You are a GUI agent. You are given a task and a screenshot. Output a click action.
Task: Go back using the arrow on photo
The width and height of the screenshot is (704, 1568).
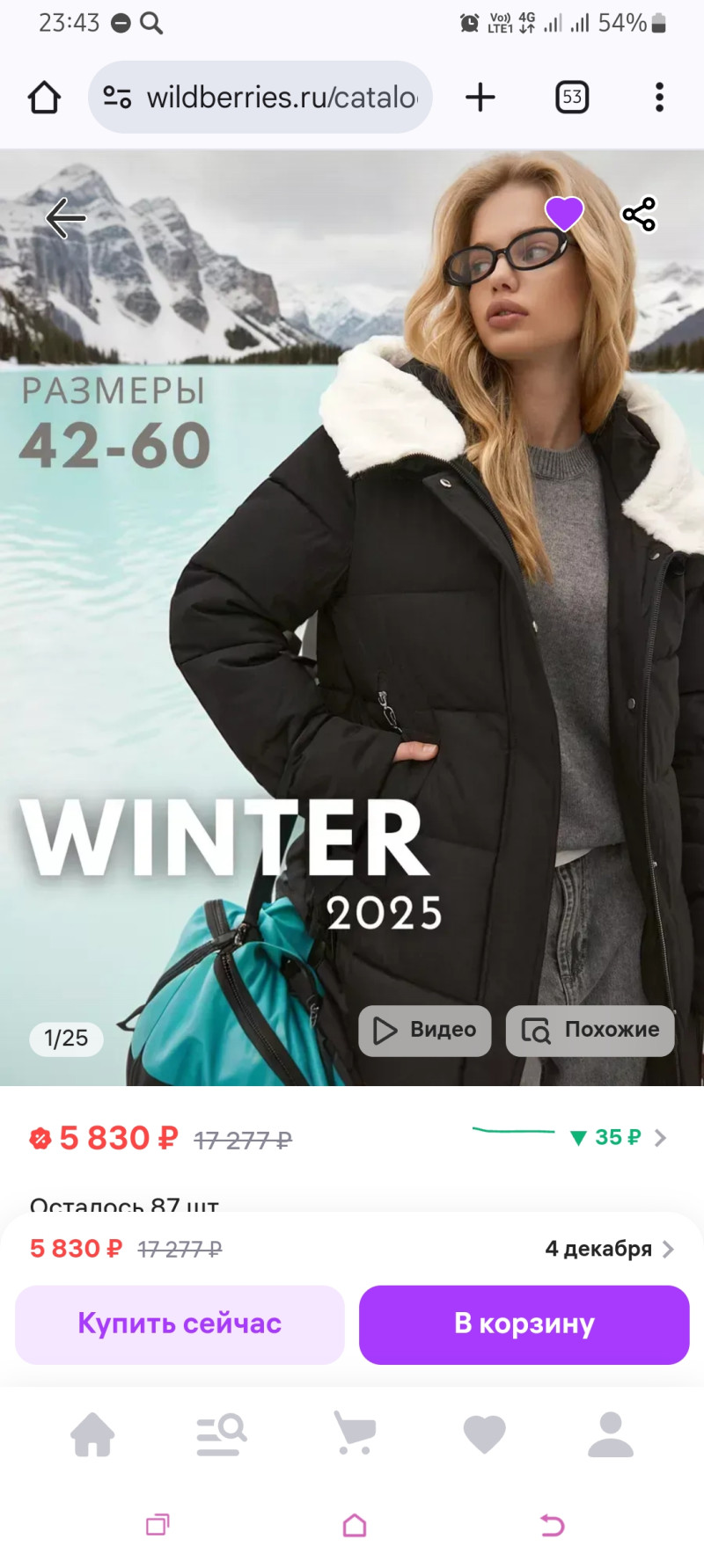click(66, 218)
